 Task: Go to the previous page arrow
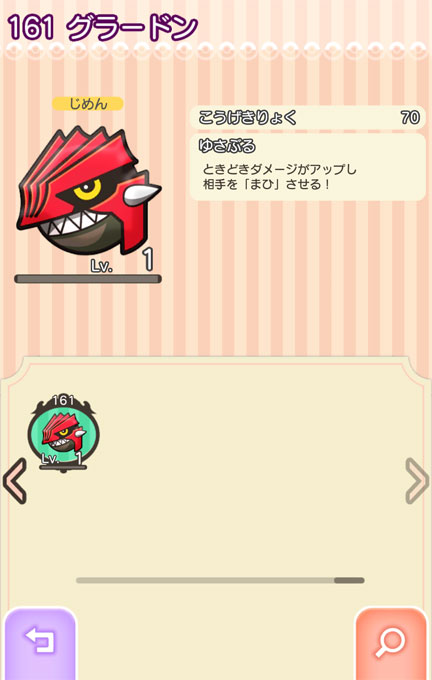(x=15, y=481)
